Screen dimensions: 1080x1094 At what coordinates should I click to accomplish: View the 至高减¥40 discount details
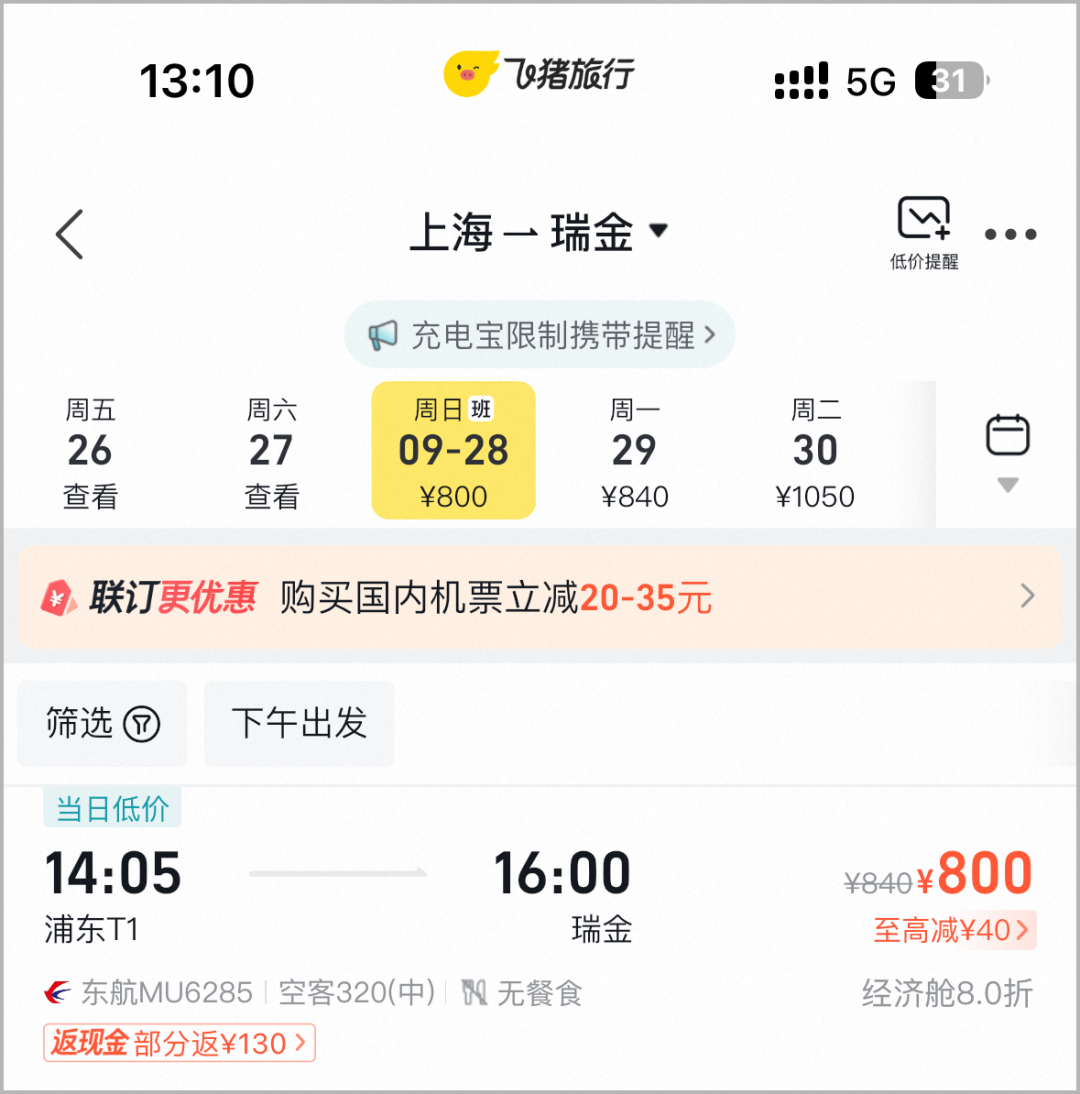[953, 930]
